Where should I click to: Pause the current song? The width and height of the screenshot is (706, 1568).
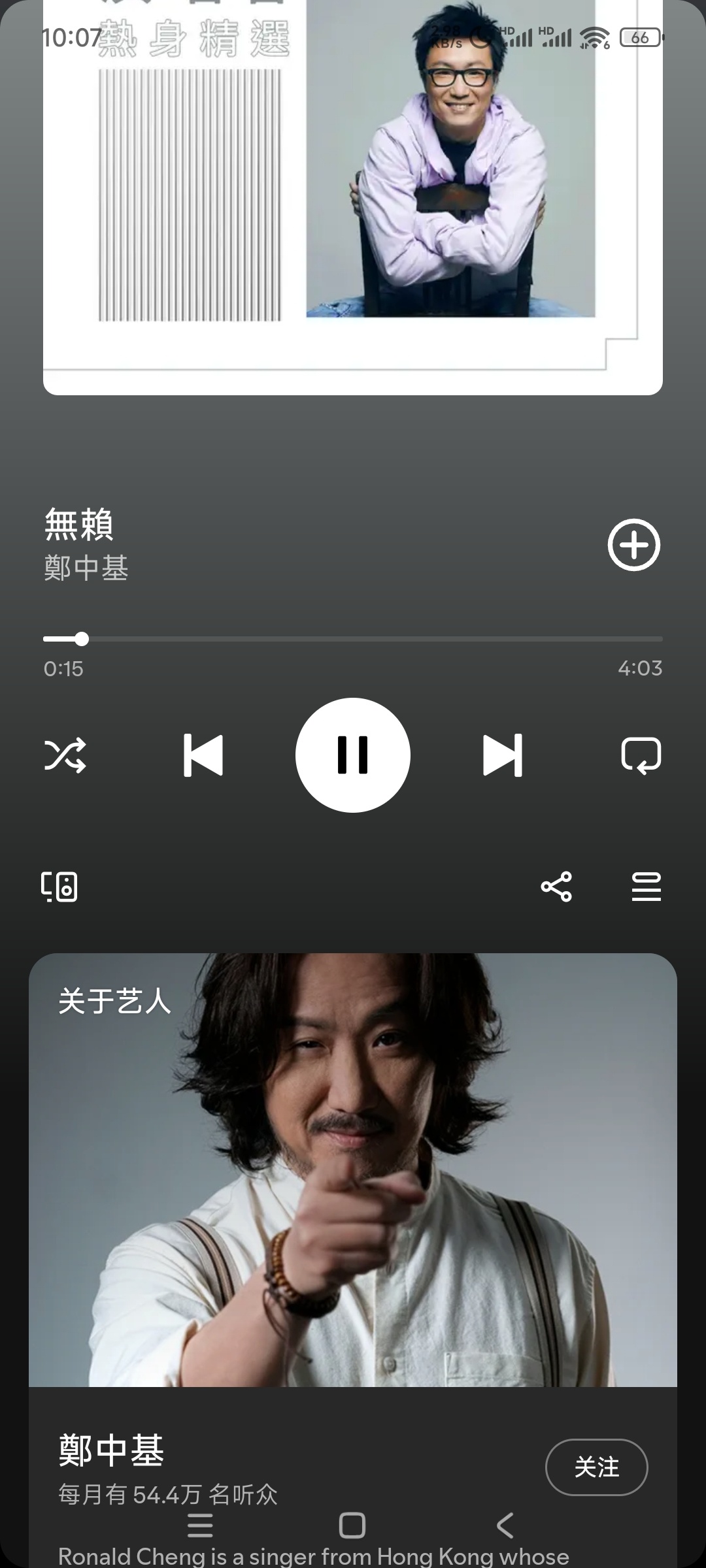[x=352, y=755]
